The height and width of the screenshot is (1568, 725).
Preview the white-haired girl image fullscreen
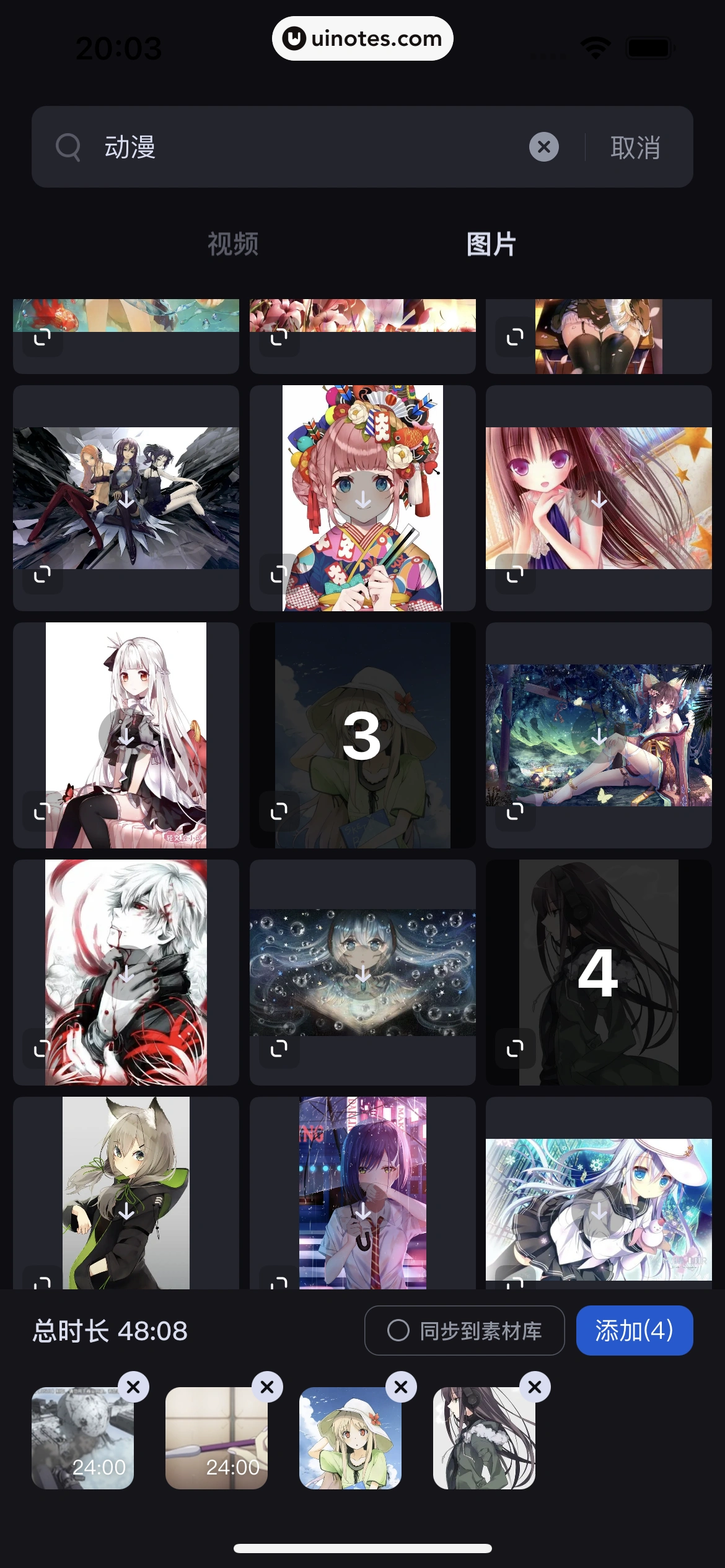click(42, 811)
